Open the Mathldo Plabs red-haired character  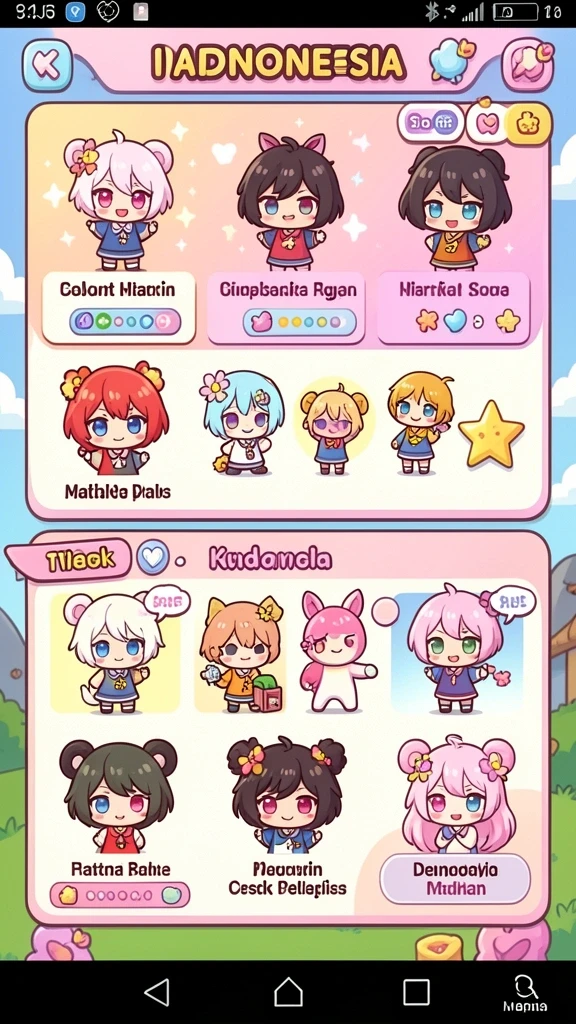[x=116, y=431]
